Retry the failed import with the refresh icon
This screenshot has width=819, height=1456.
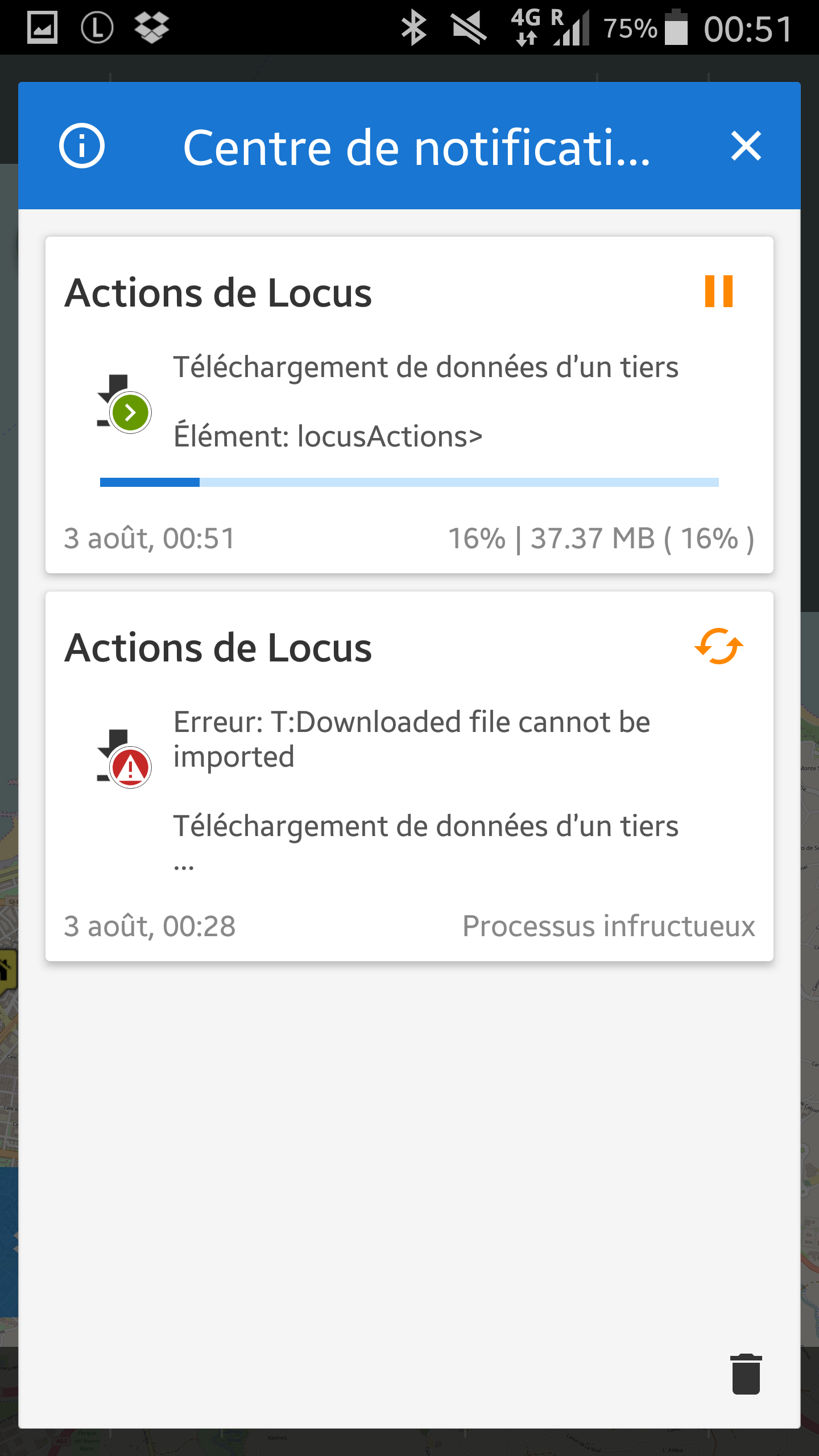(x=718, y=647)
